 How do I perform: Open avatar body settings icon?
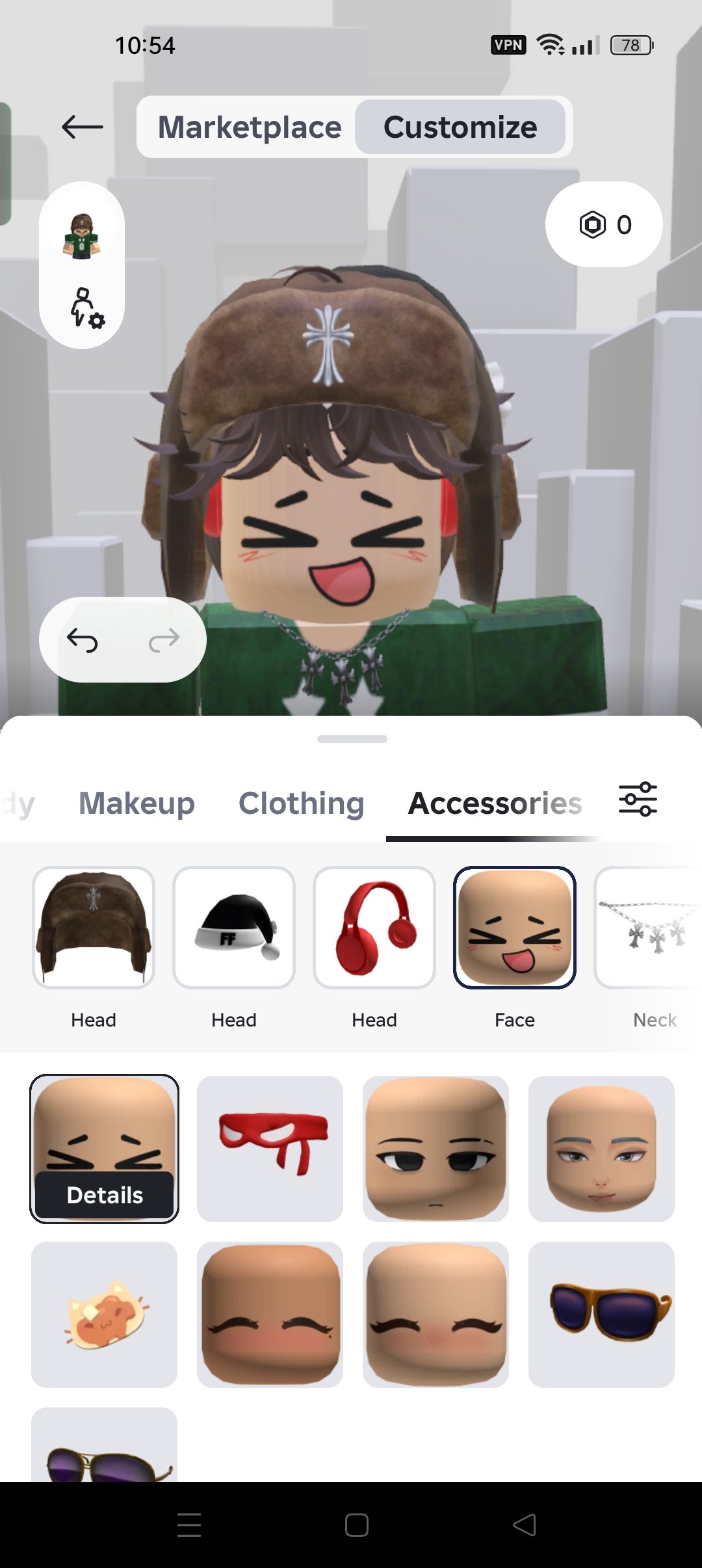pos(87,307)
